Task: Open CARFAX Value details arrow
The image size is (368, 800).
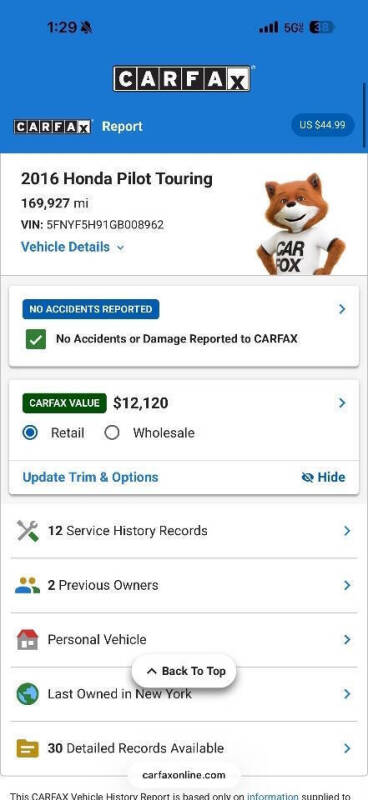Action: coord(342,403)
